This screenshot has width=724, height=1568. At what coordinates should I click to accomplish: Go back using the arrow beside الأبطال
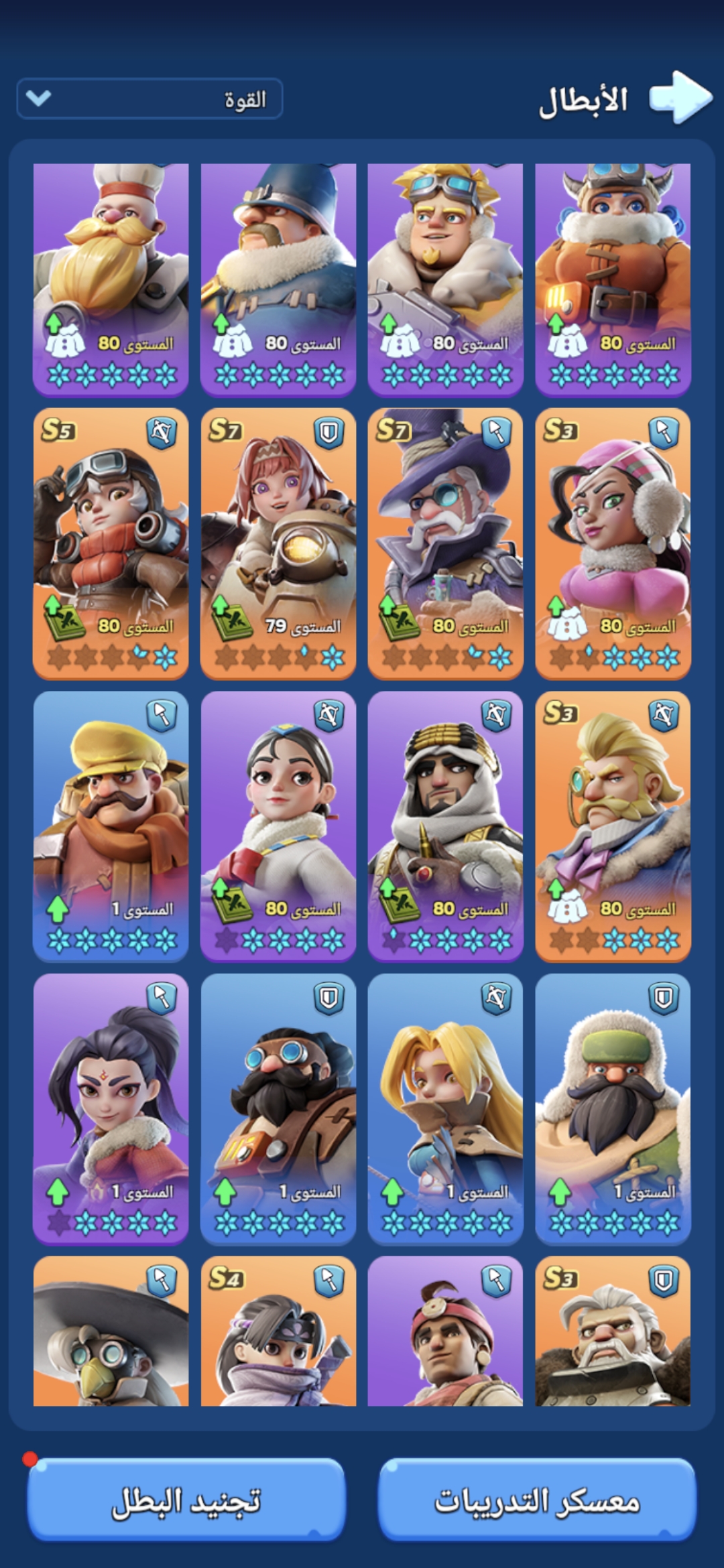[680, 98]
